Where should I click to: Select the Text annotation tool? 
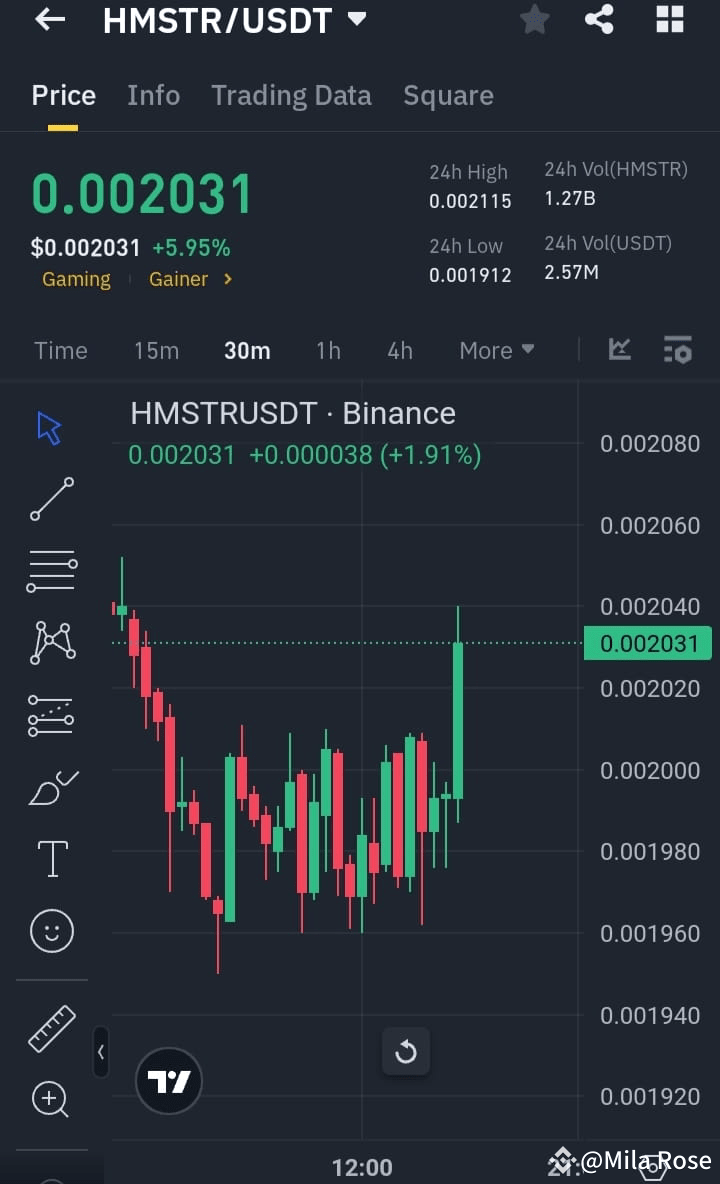pyautogui.click(x=50, y=858)
